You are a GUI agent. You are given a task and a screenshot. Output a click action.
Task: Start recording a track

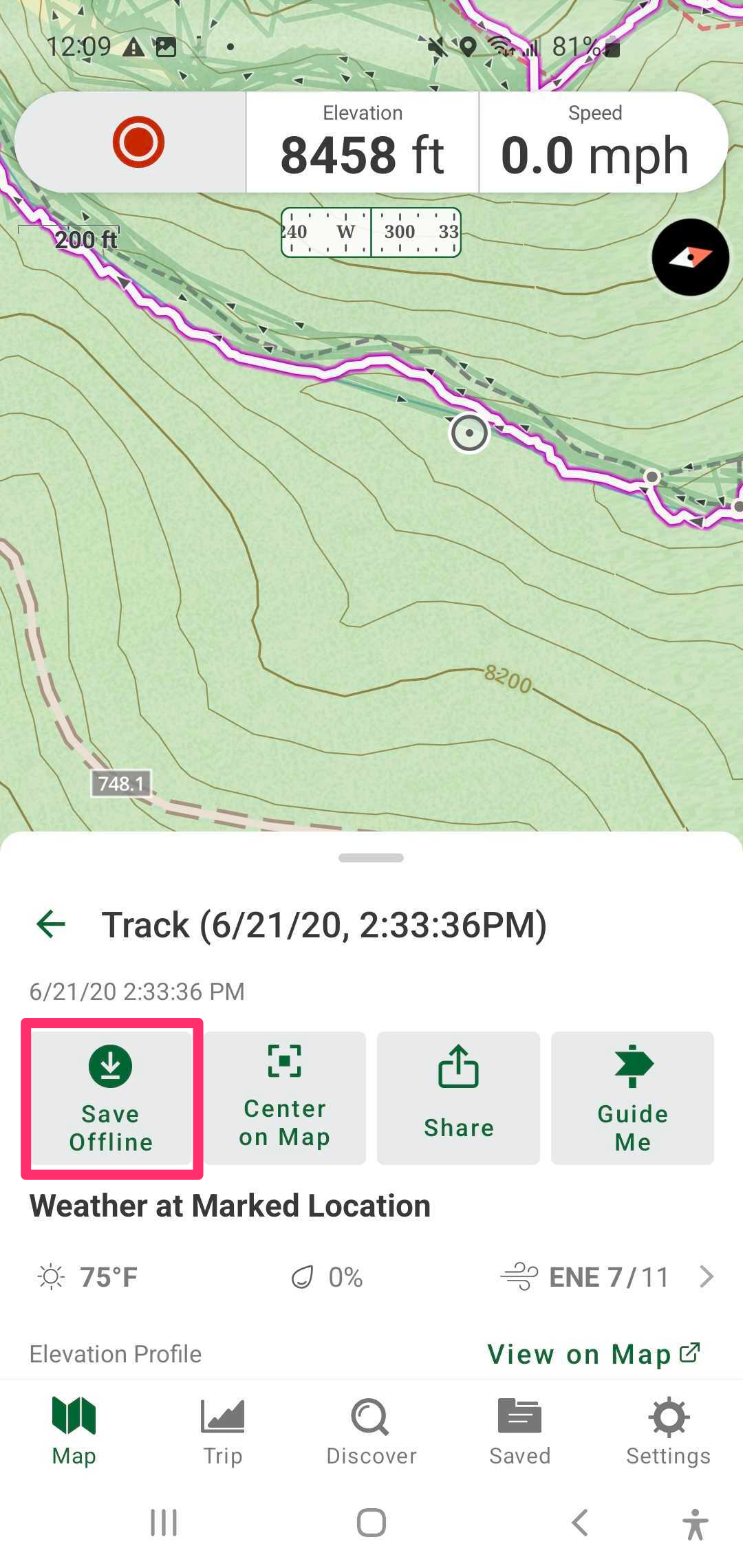(x=138, y=142)
